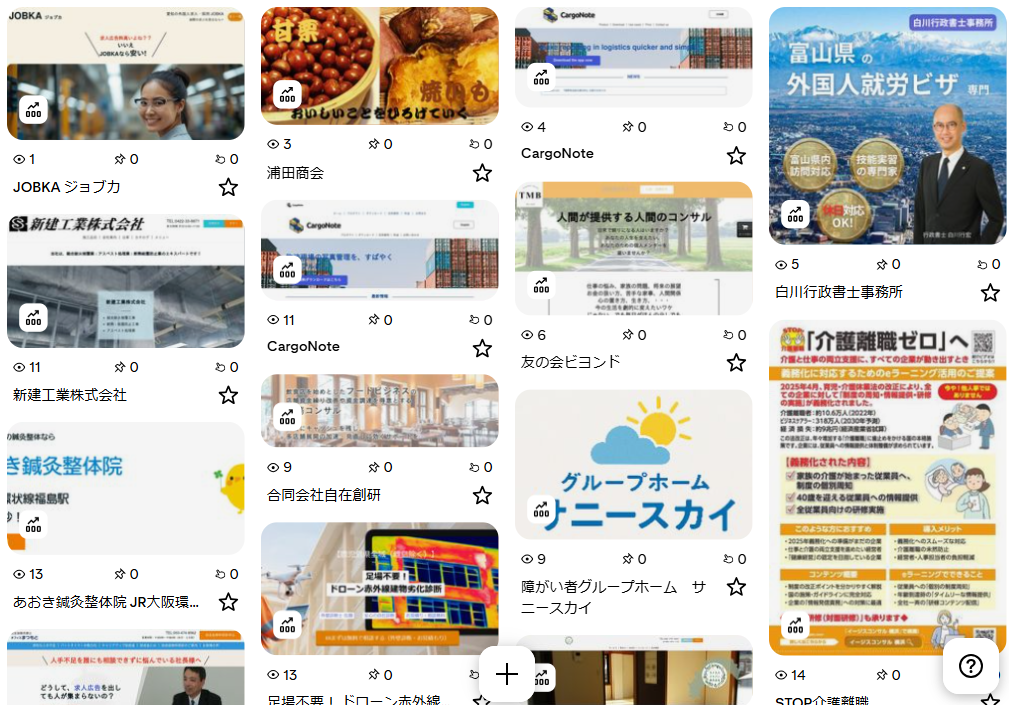Open the JOBKA ジョブカ pin
Screen dimensions: 1009x705
(125, 72)
